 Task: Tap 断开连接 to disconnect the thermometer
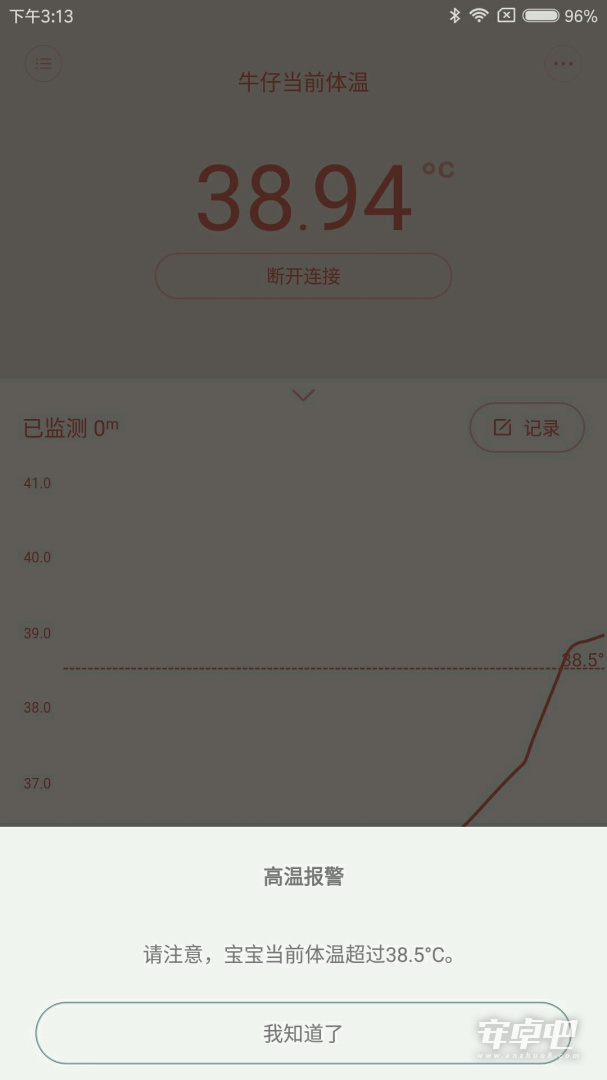pos(303,276)
